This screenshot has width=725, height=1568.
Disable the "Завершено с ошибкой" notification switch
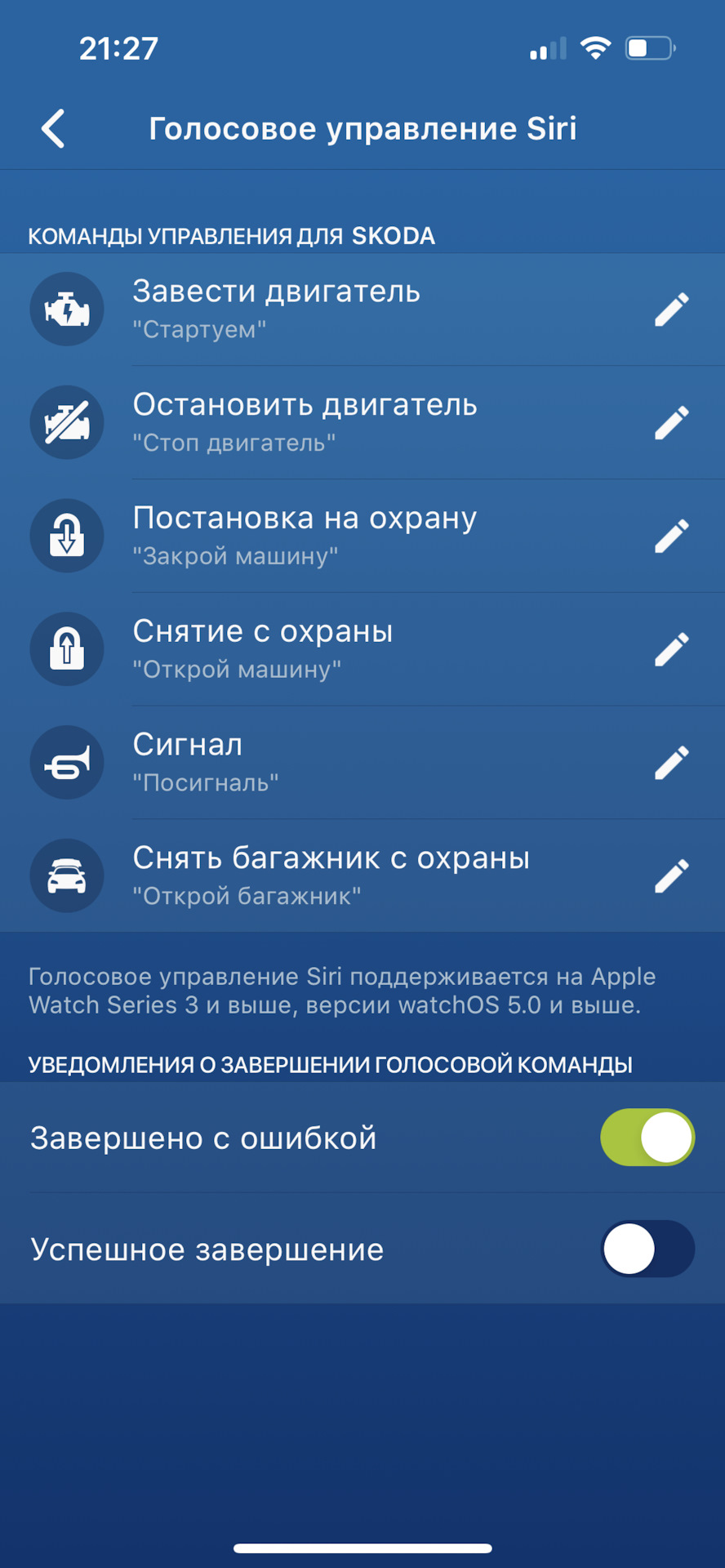[x=647, y=1137]
